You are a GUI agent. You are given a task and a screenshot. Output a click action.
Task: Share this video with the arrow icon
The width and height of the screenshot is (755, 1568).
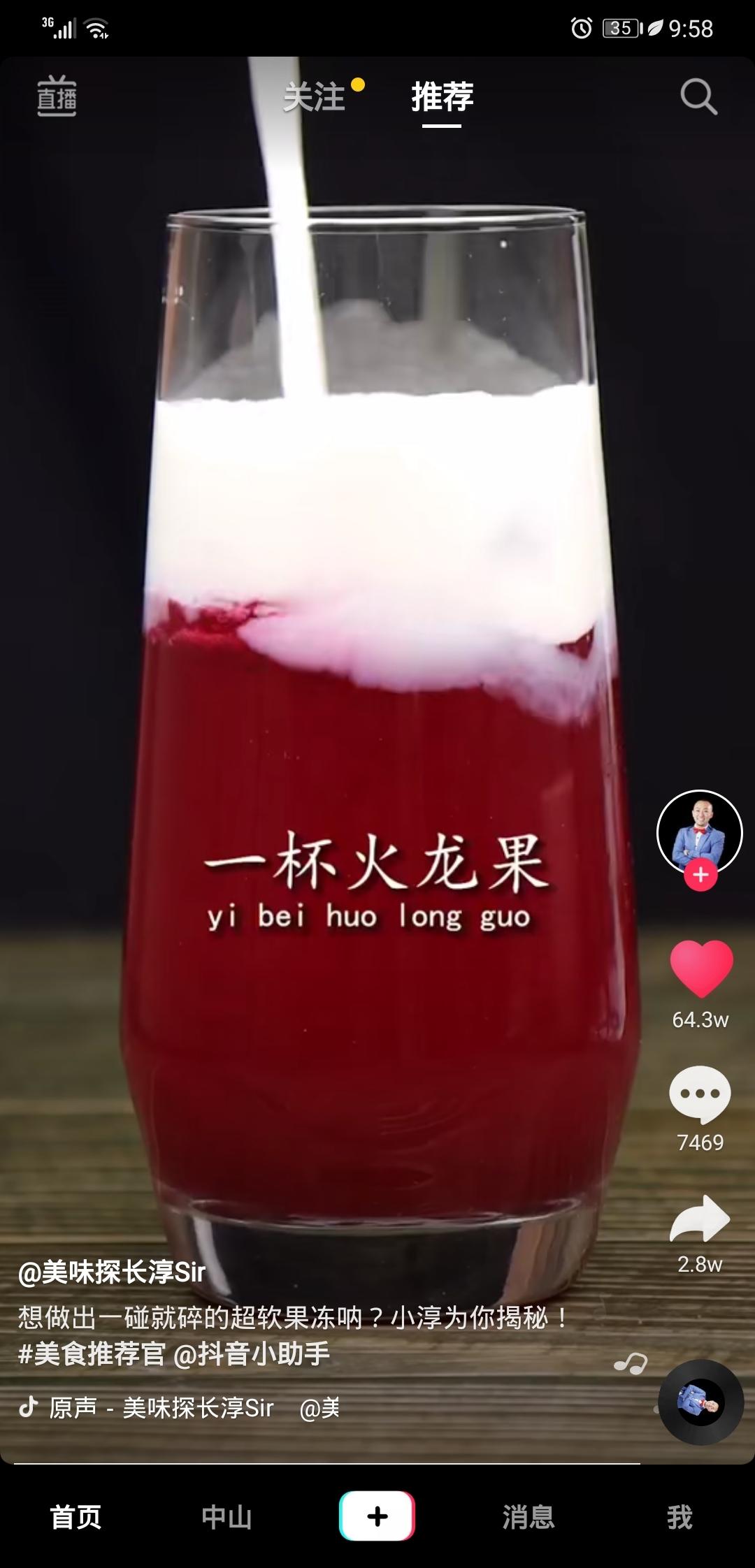point(700,1219)
